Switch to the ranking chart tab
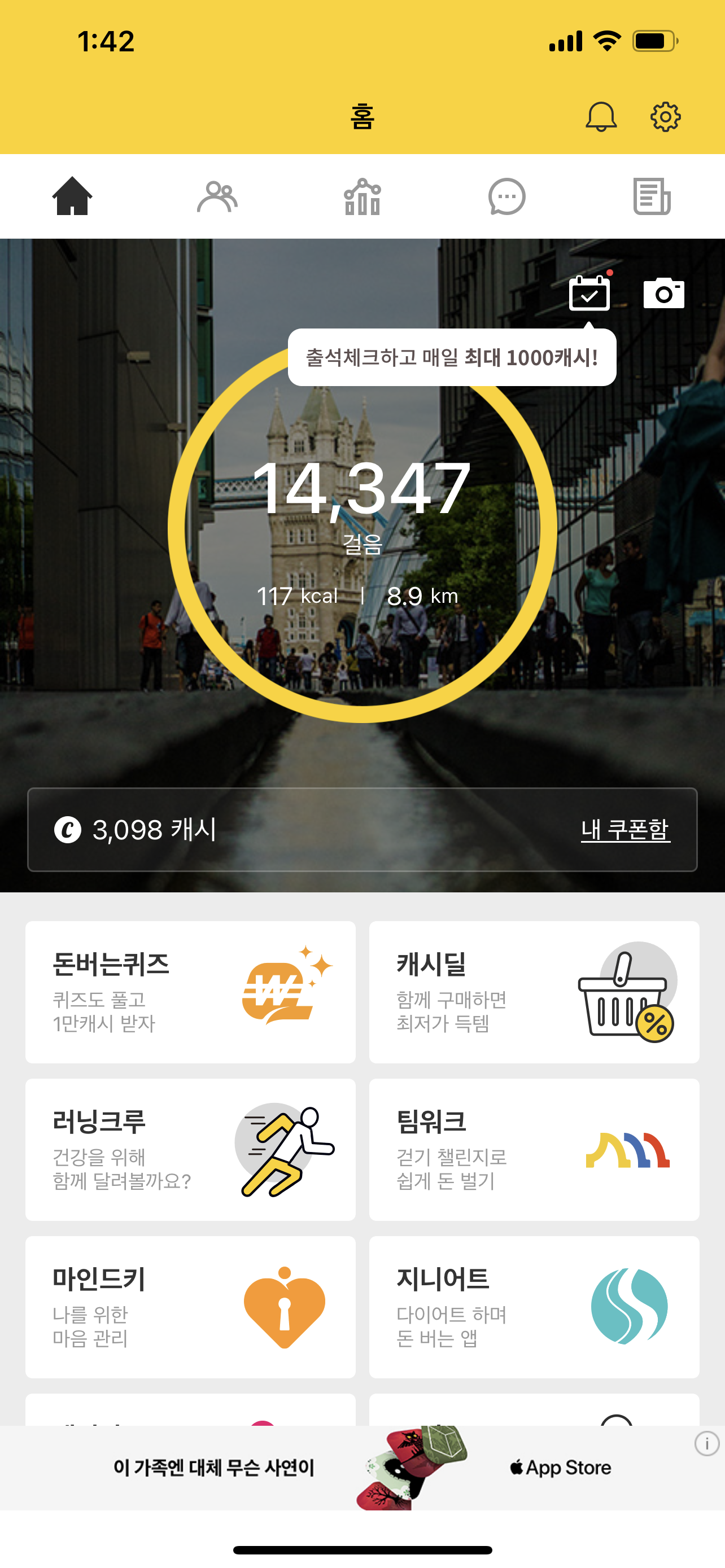This screenshot has height=1568, width=725. pos(362,196)
